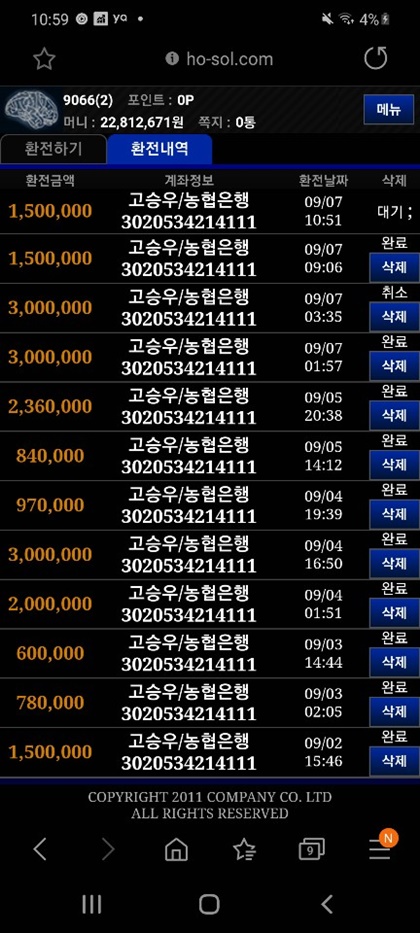Delete the 840,000 exchange record

(394, 465)
